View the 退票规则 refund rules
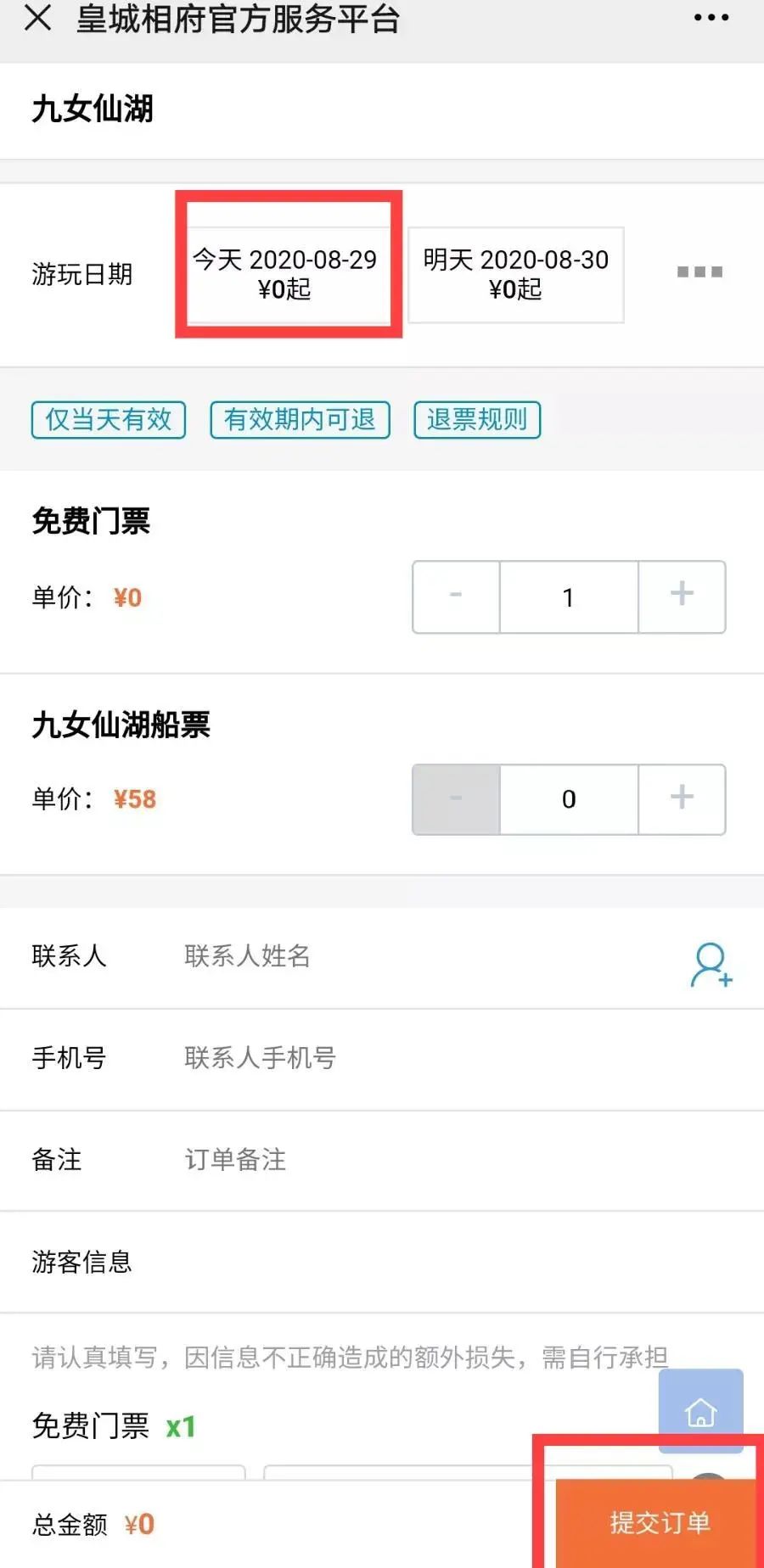 point(477,419)
